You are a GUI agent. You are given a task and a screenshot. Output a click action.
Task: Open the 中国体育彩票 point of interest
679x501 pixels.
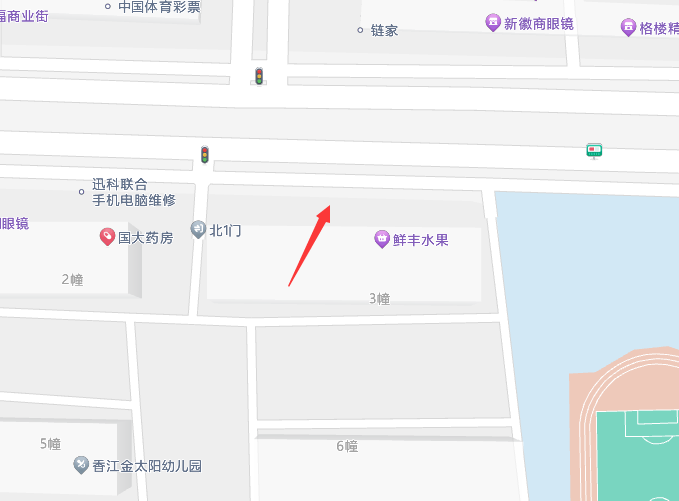pyautogui.click(x=108, y=6)
